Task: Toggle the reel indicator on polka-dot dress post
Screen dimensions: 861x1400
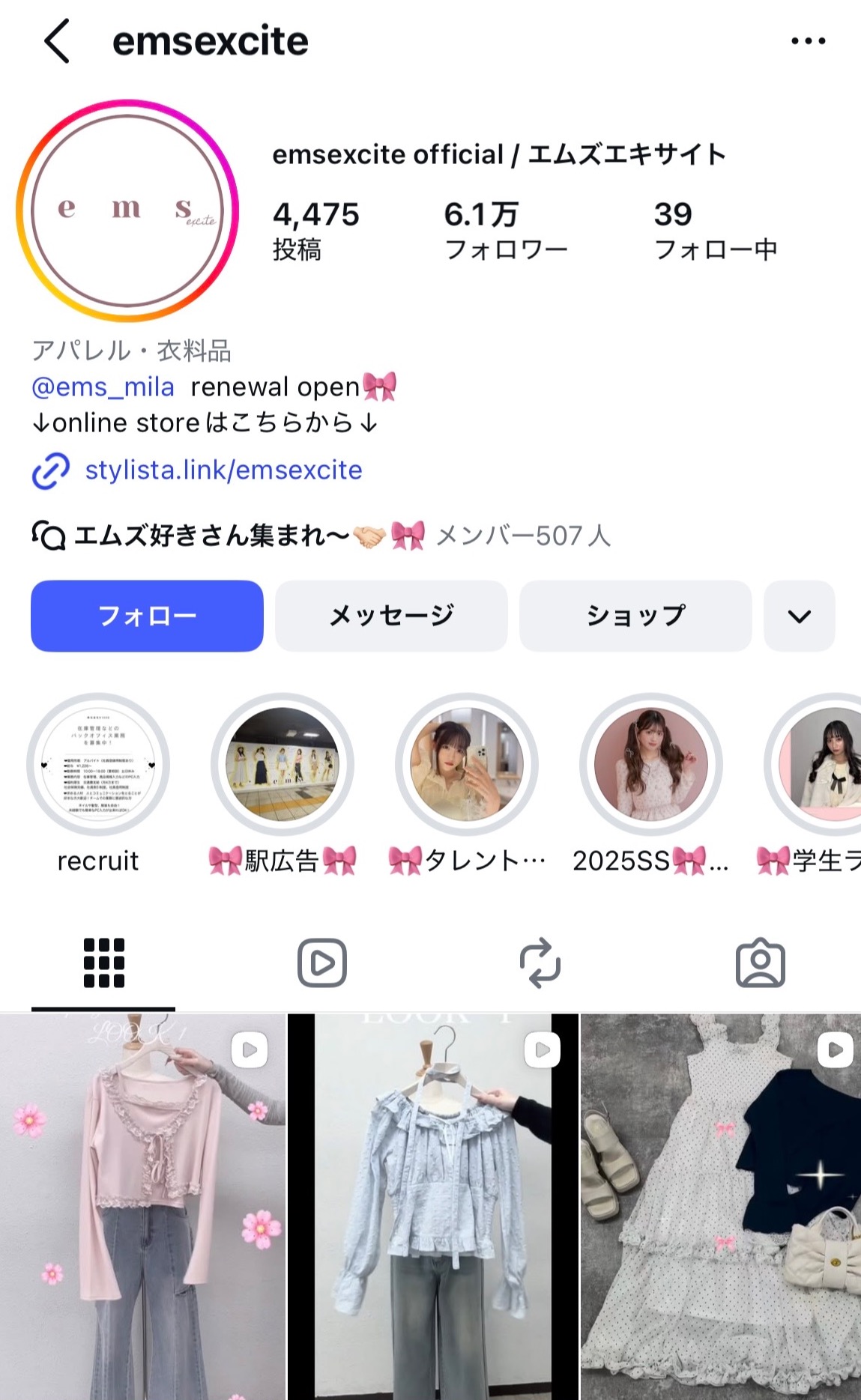Action: 835,1049
